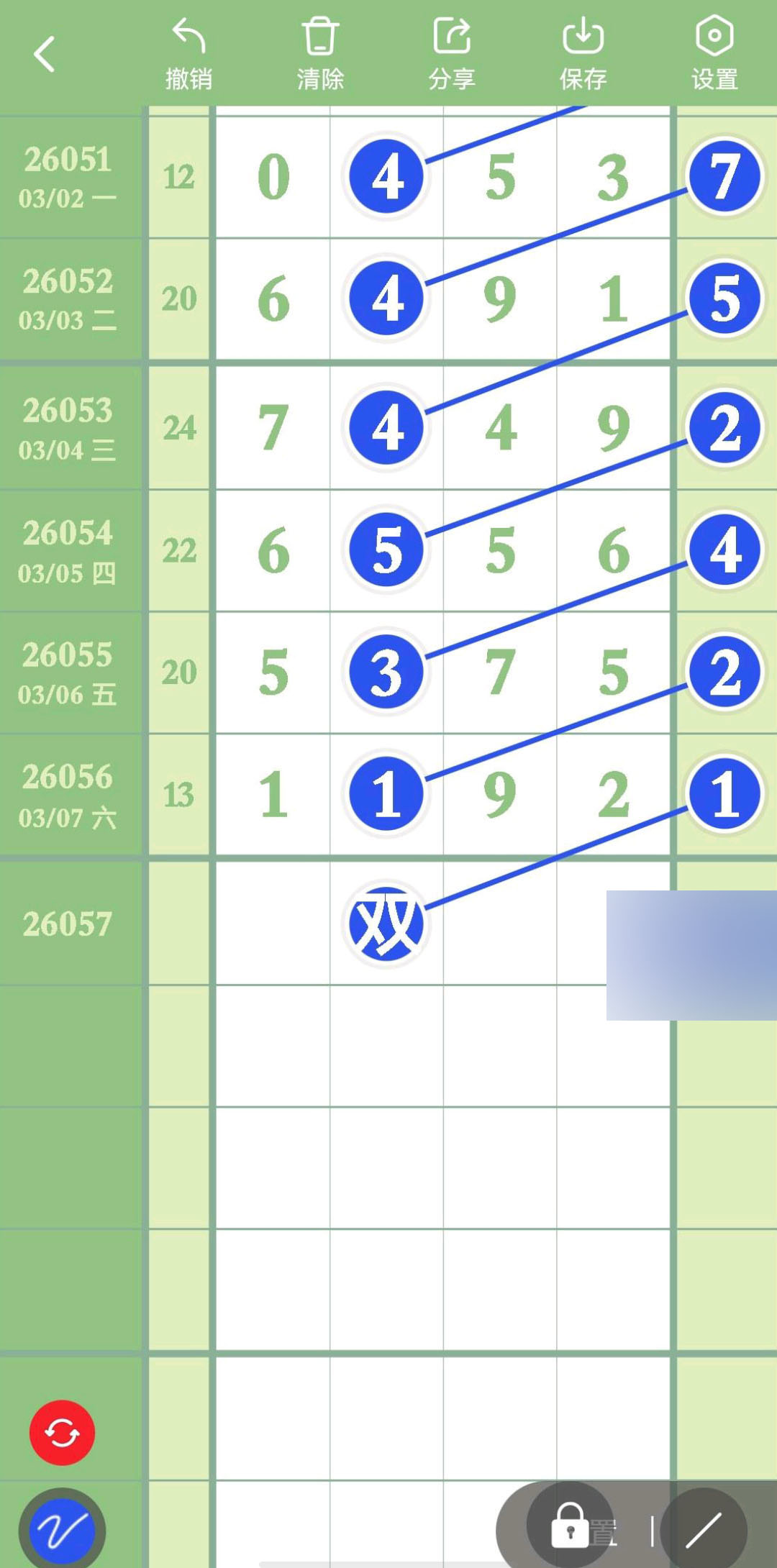Save the chart with 保存
777x1568 pixels.
coord(583,55)
